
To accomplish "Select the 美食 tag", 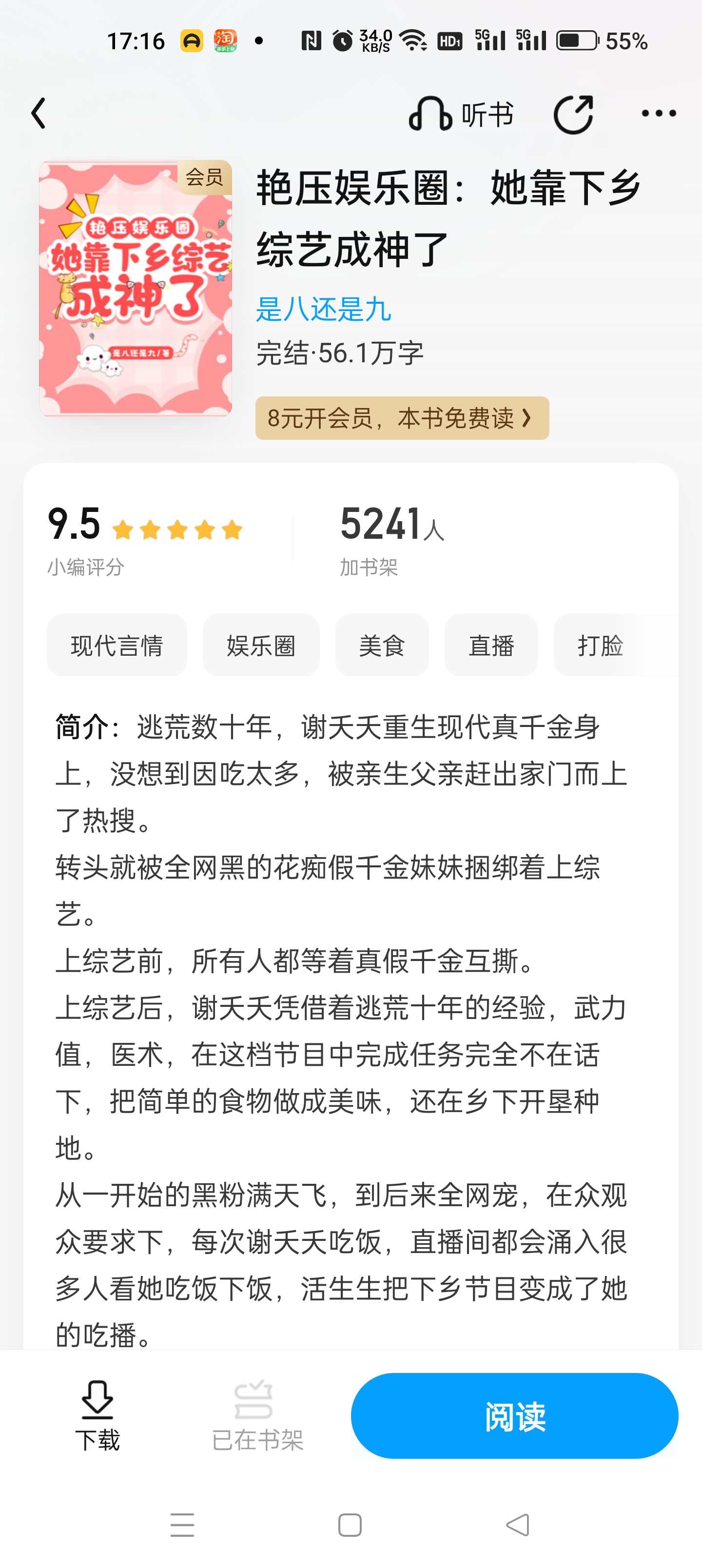I will 382,645.
